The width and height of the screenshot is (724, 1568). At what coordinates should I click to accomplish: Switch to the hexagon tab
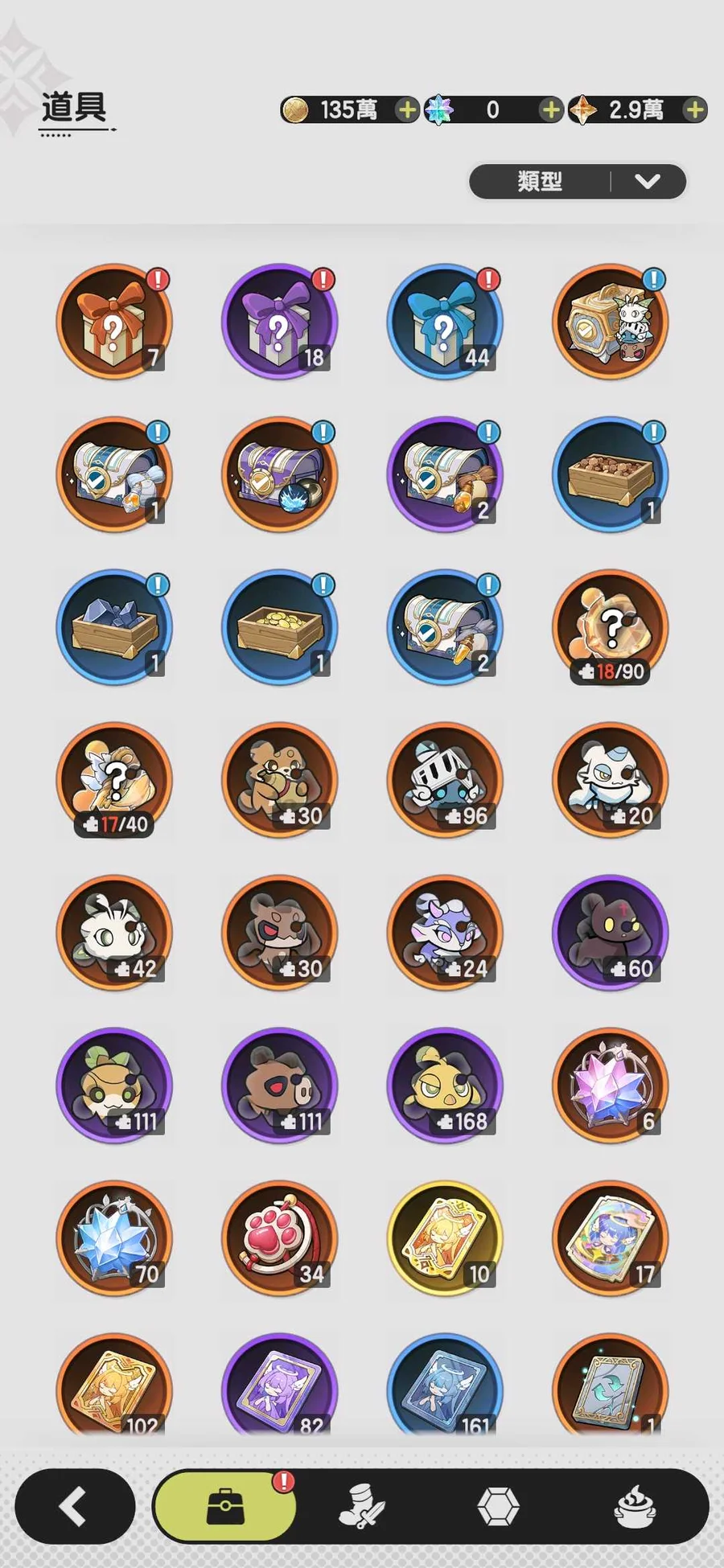[x=498, y=1506]
